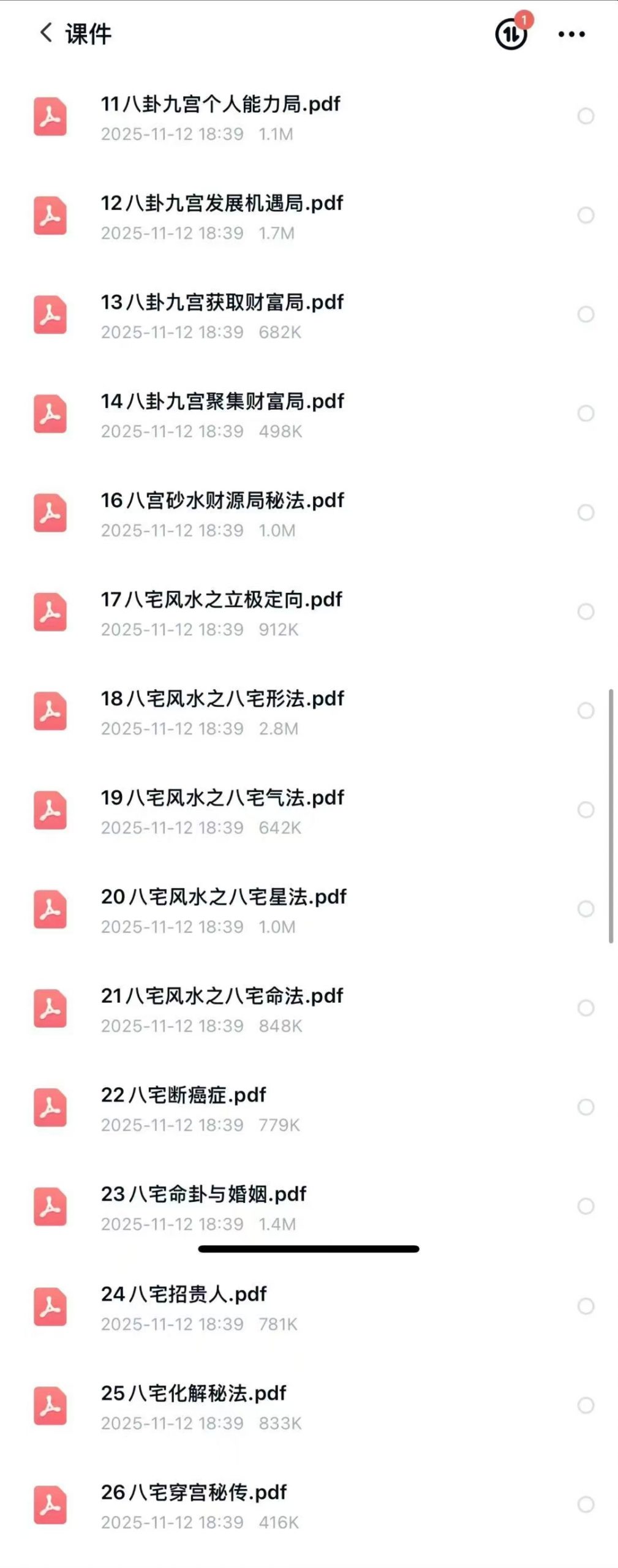Open 14八卦九宫聚集财富局.pdf
This screenshot has width=618, height=1568.
(222, 402)
